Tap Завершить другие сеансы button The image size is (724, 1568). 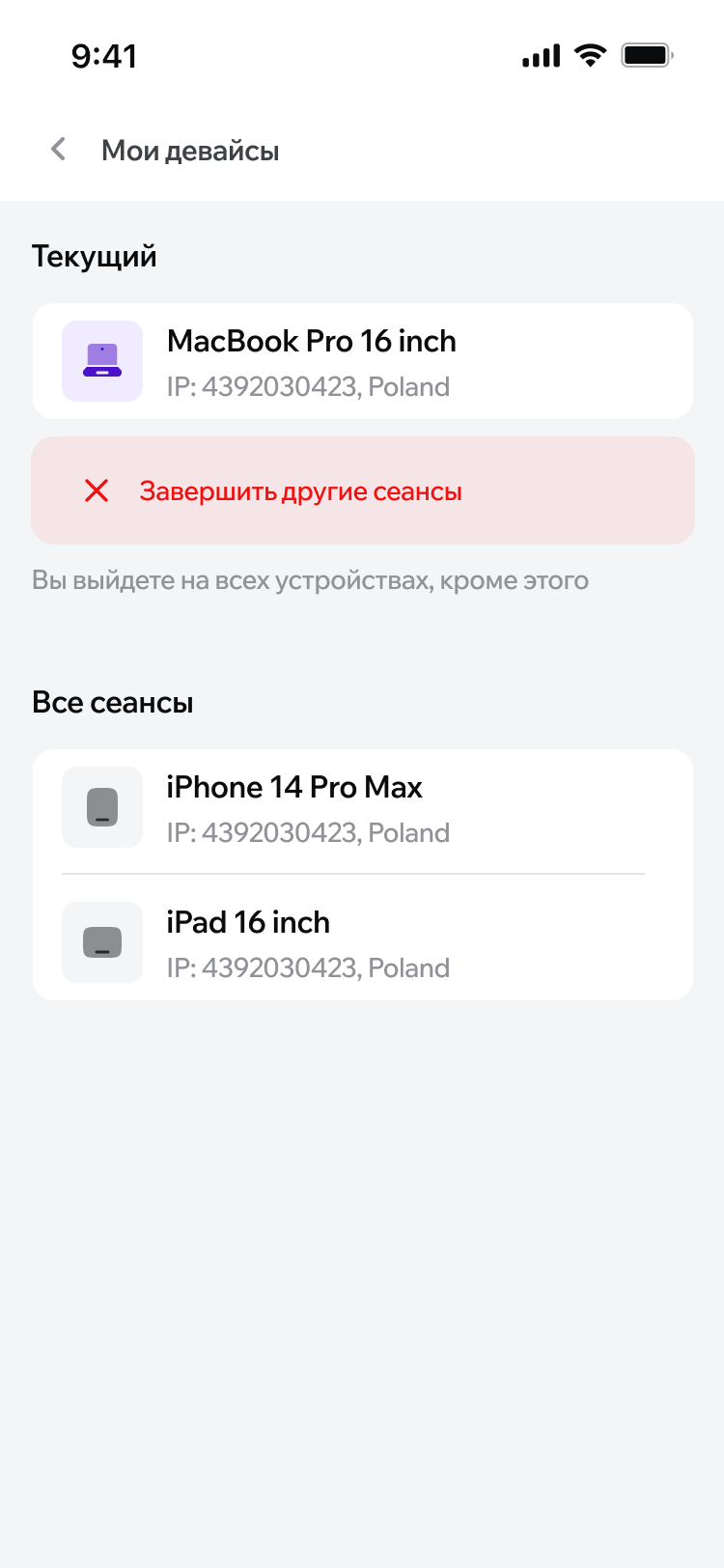(x=363, y=490)
